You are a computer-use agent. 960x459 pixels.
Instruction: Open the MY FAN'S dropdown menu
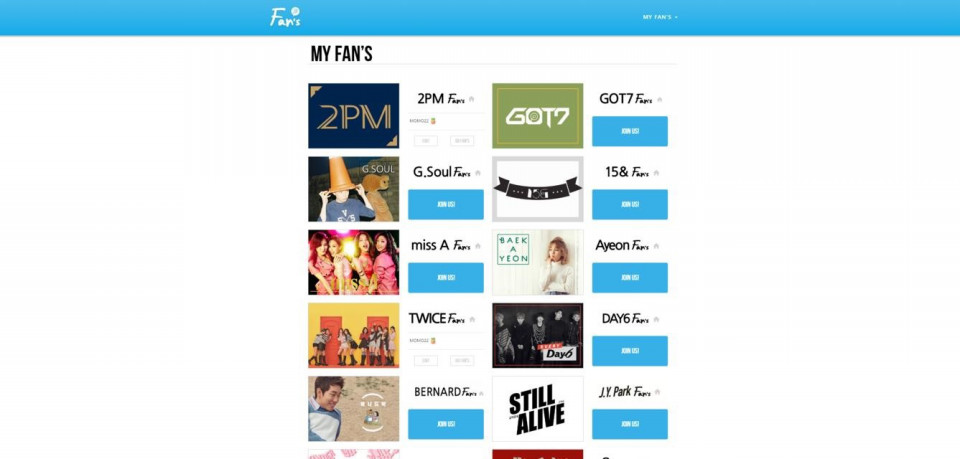(660, 17)
